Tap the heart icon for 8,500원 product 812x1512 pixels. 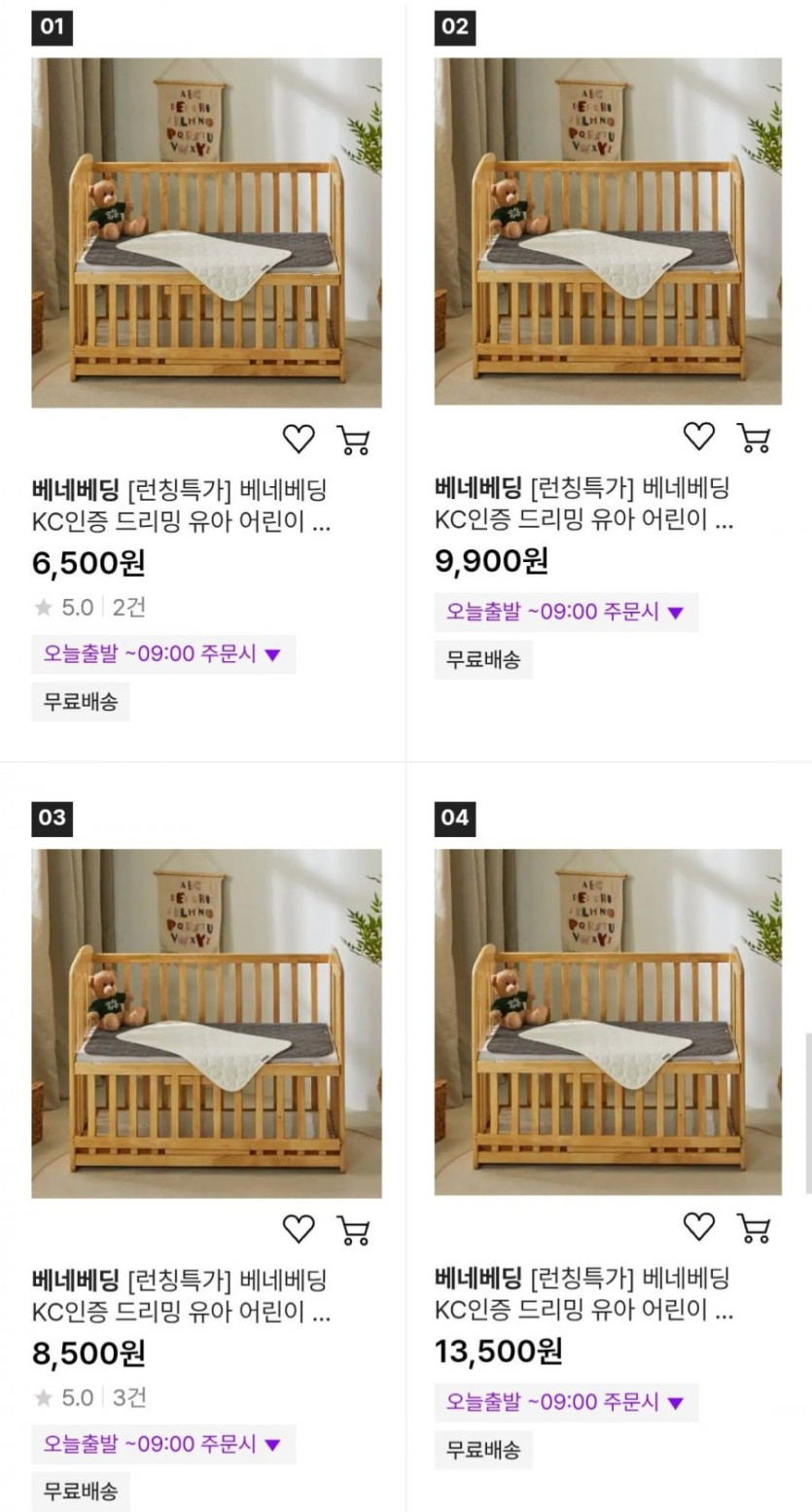click(x=299, y=1229)
